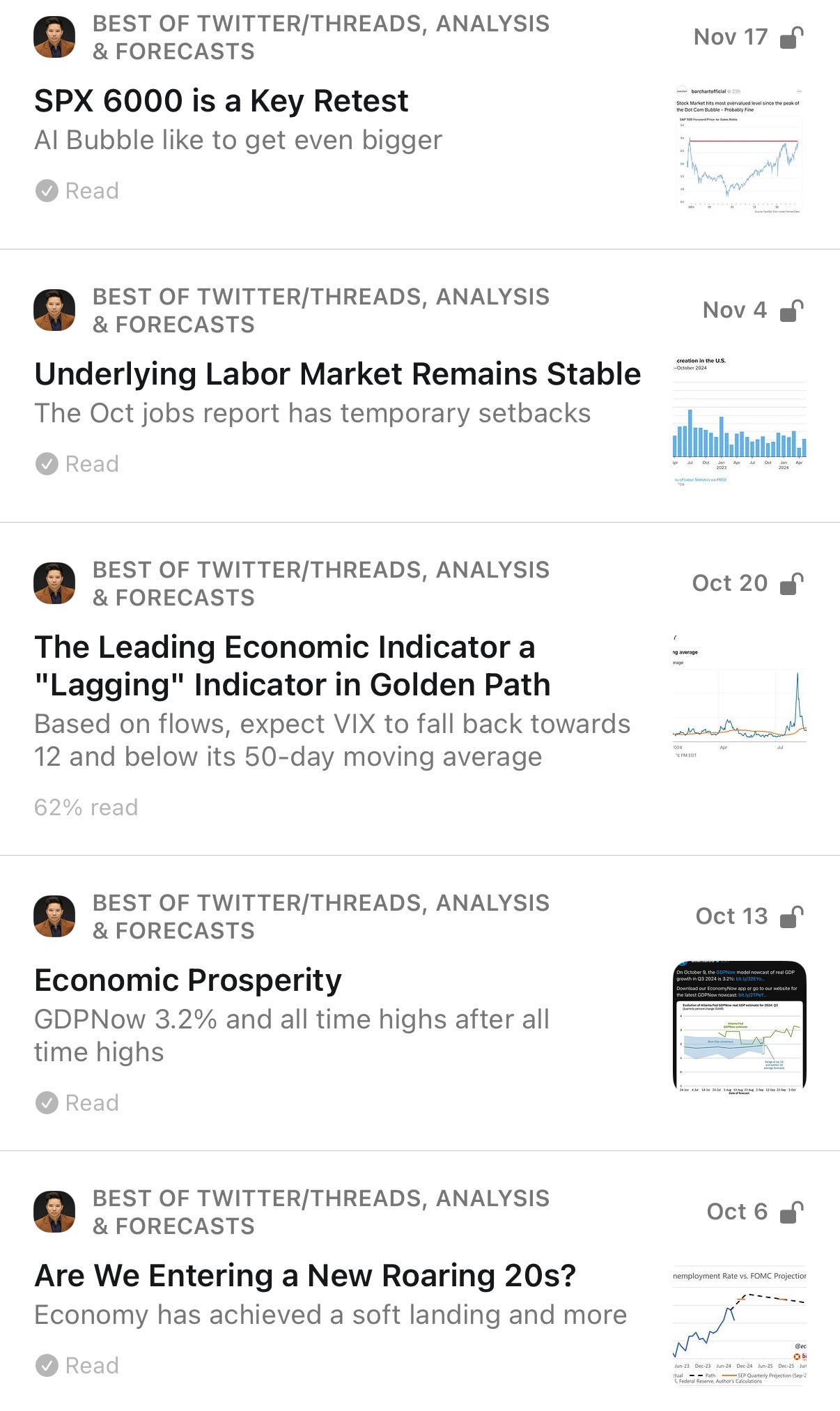
Task: Read The Leading Economic Indicator article
Action: (293, 666)
